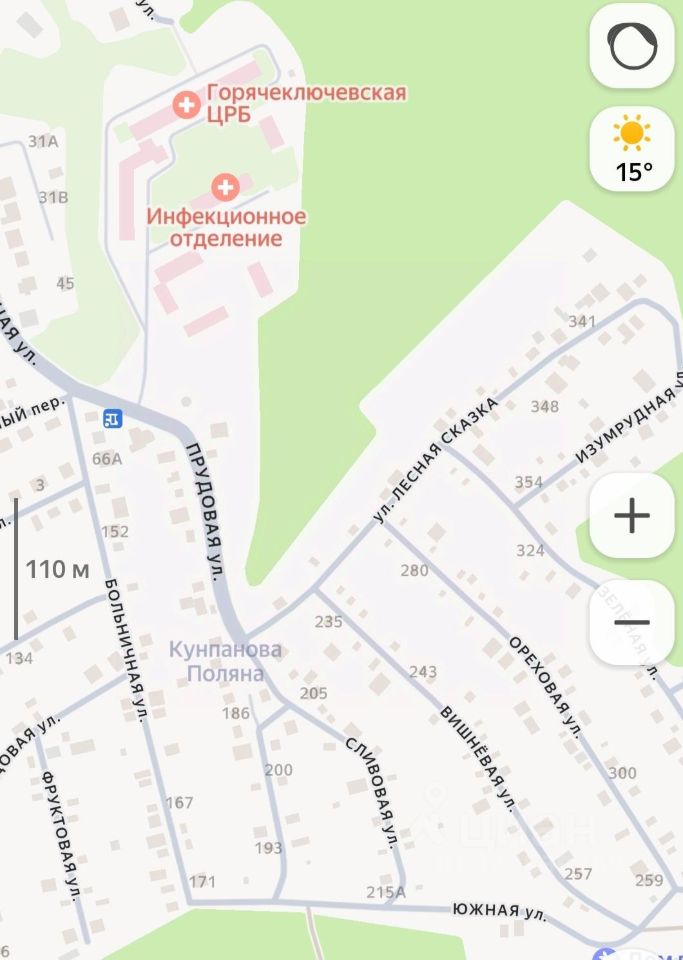
Task: Select the Инфекционное отделение marker
Action: [x=227, y=187]
